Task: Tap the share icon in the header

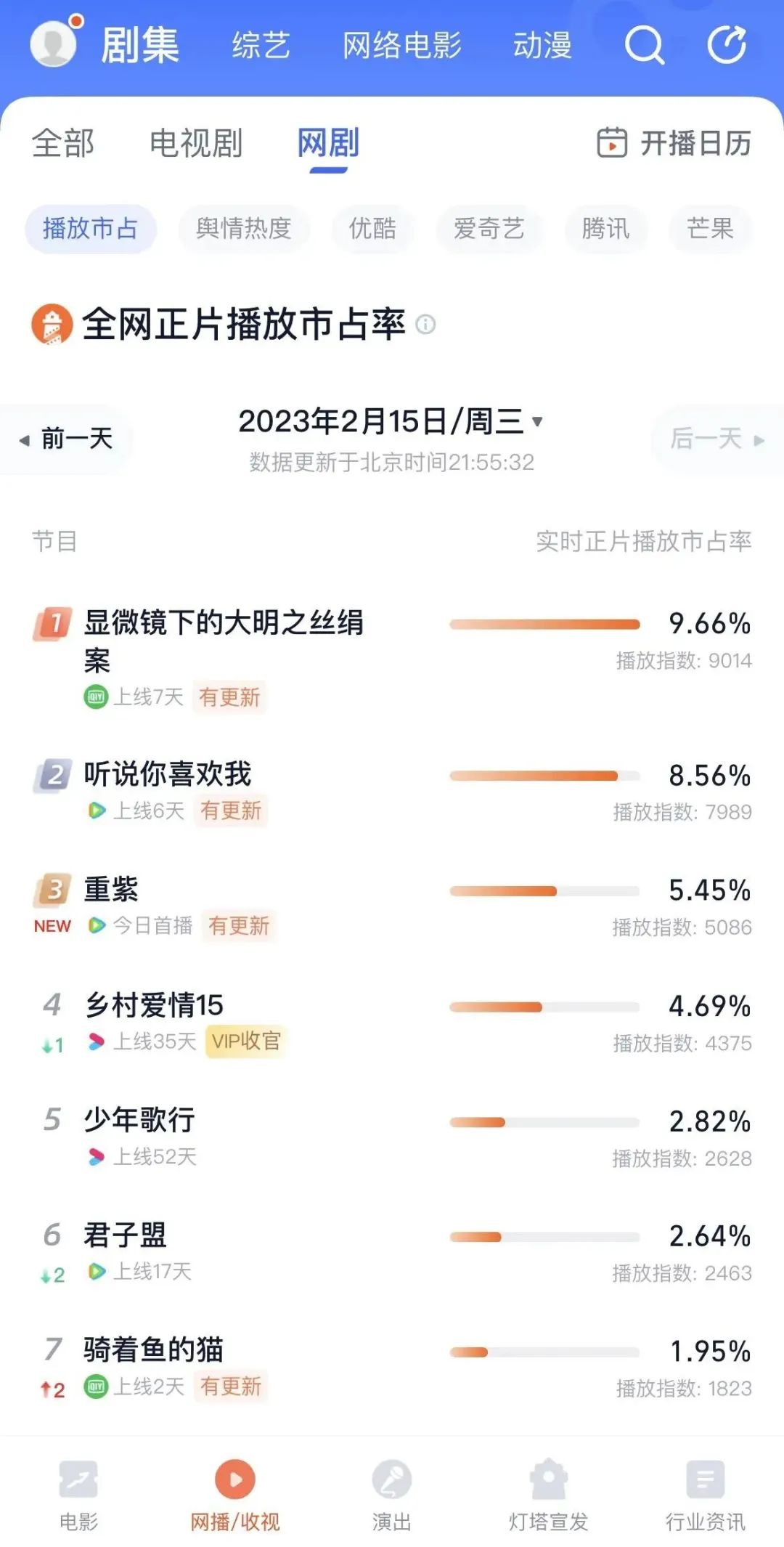Action: pyautogui.click(x=727, y=45)
